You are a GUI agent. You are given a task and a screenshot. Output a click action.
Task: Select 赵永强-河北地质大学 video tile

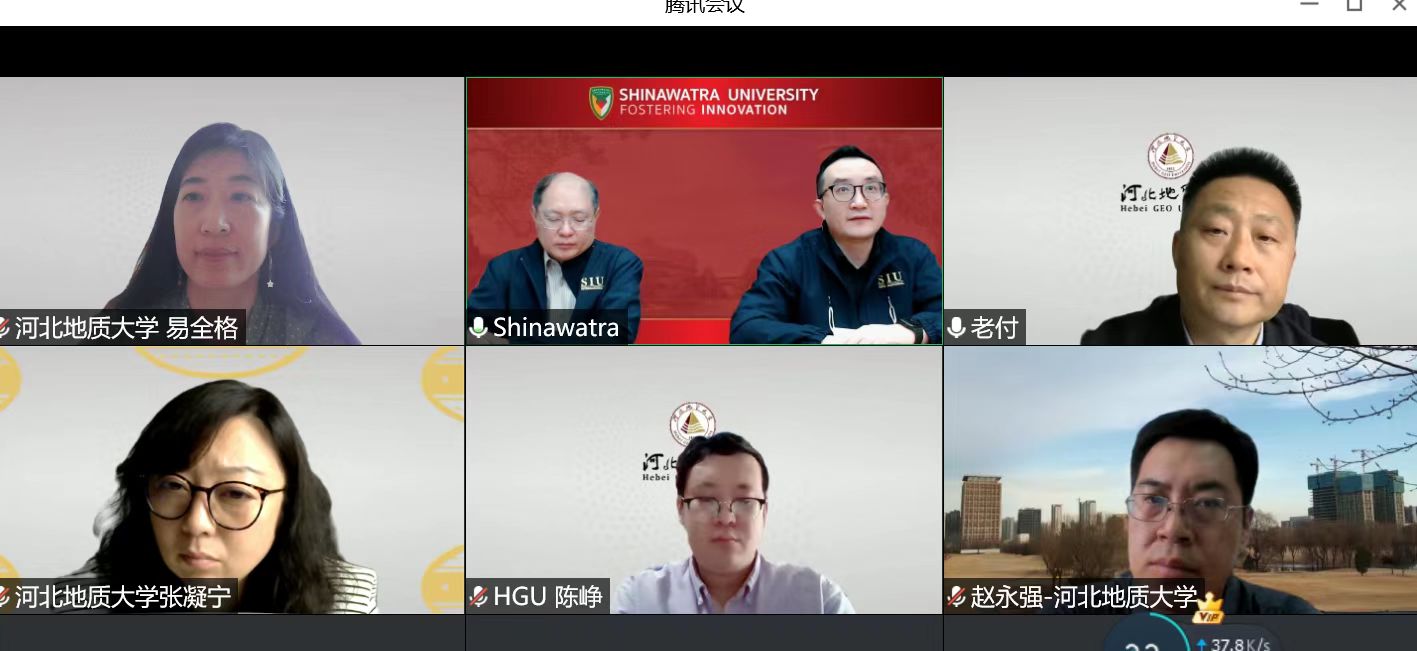tap(1180, 480)
